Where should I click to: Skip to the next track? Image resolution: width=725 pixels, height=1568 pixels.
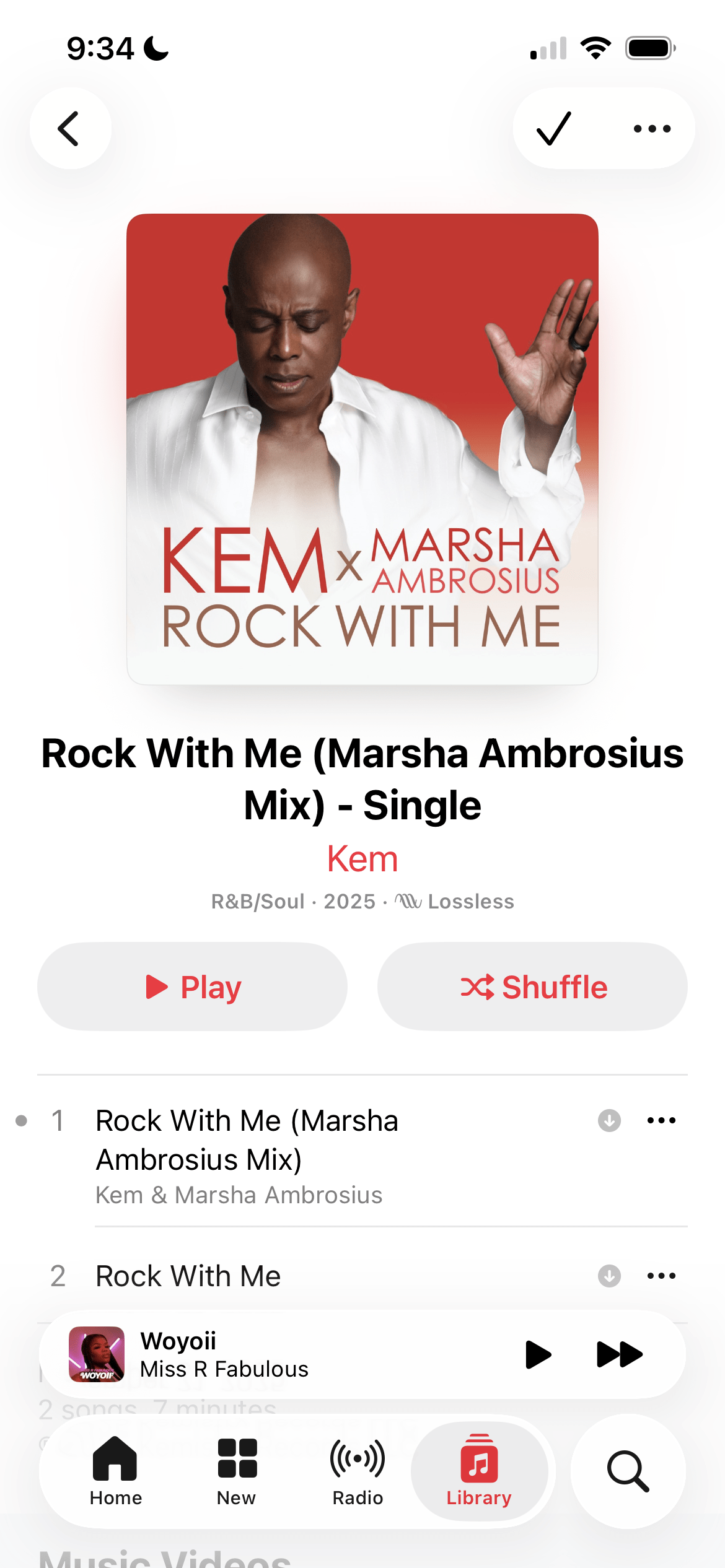click(x=619, y=1354)
